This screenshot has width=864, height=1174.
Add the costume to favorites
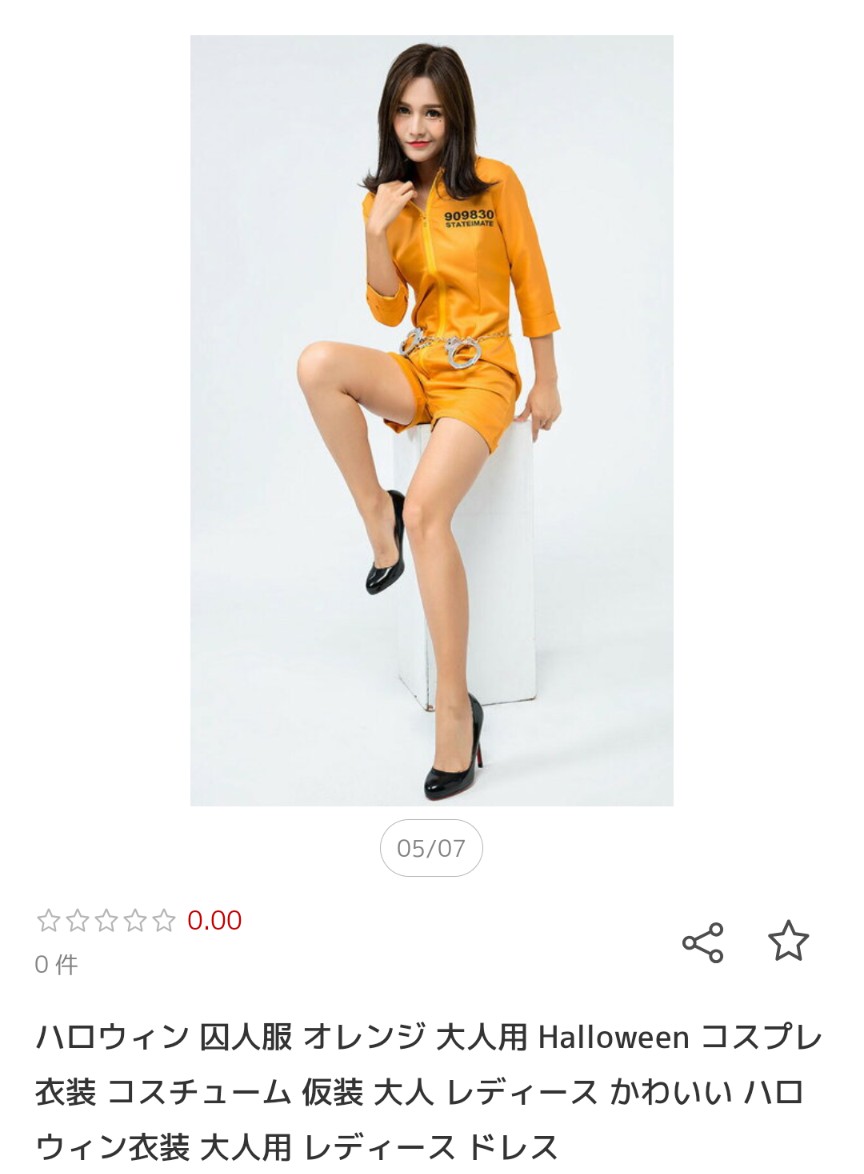(x=788, y=941)
